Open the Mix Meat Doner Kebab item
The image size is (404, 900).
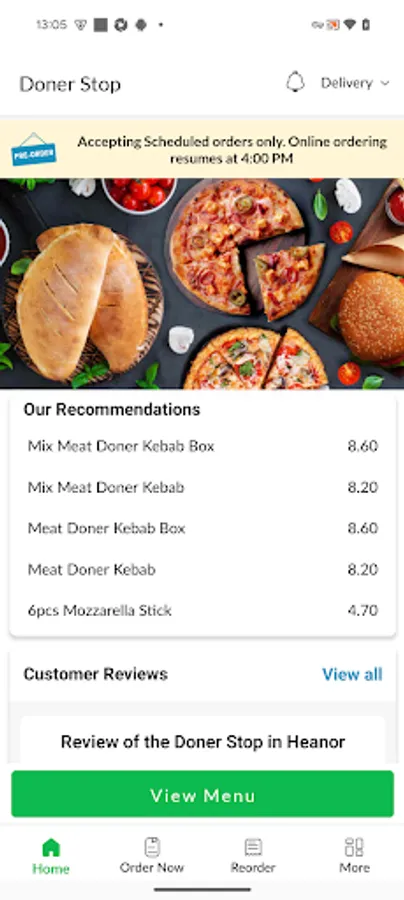[203, 487]
